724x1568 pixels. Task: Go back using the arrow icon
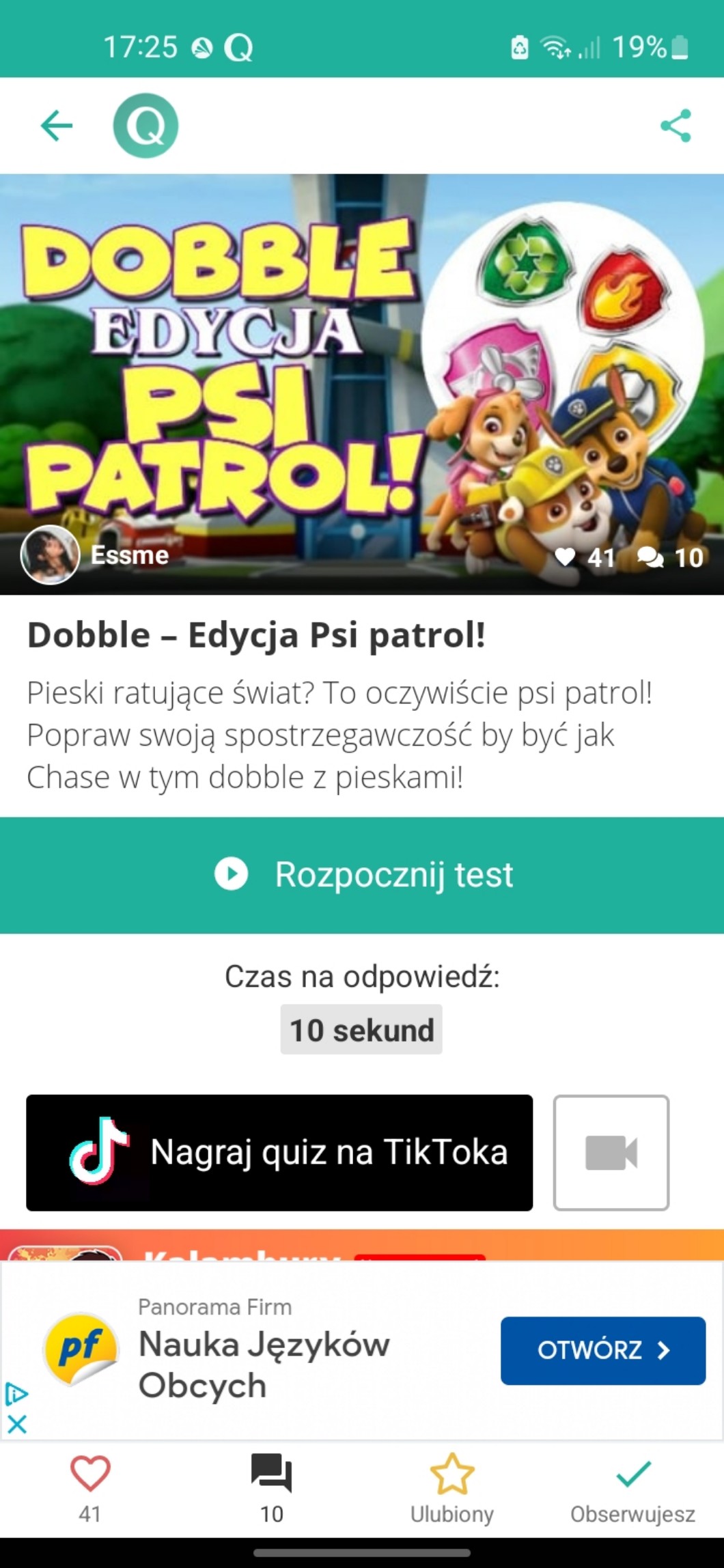tap(56, 126)
